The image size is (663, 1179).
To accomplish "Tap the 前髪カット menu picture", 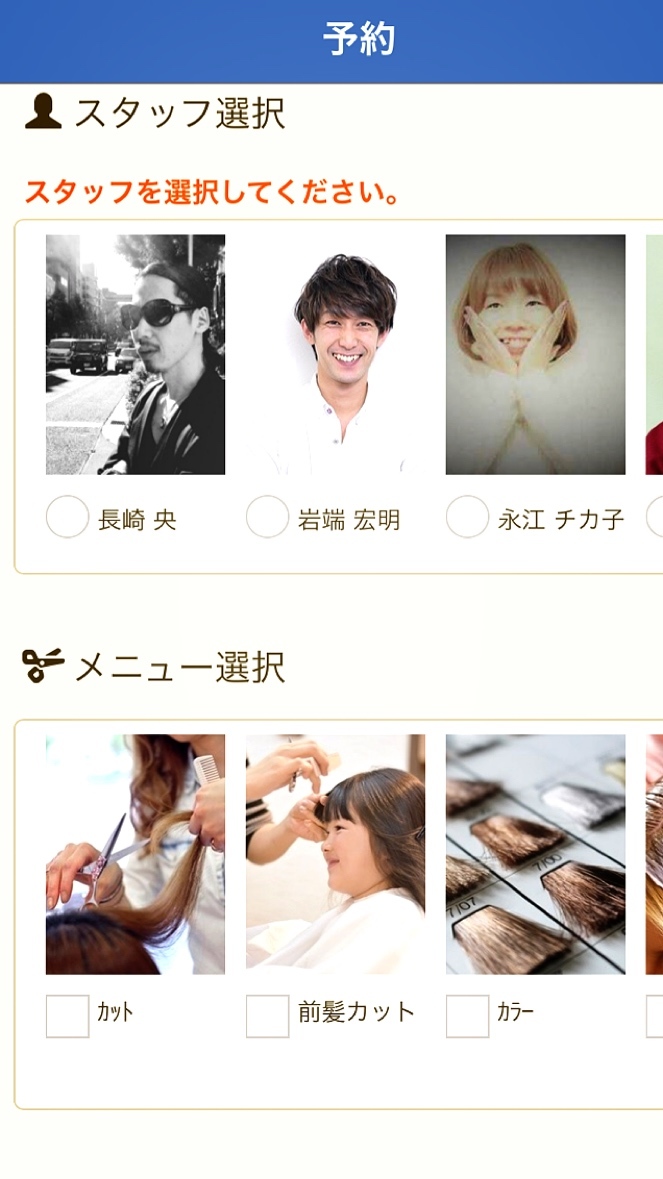I will coord(335,854).
